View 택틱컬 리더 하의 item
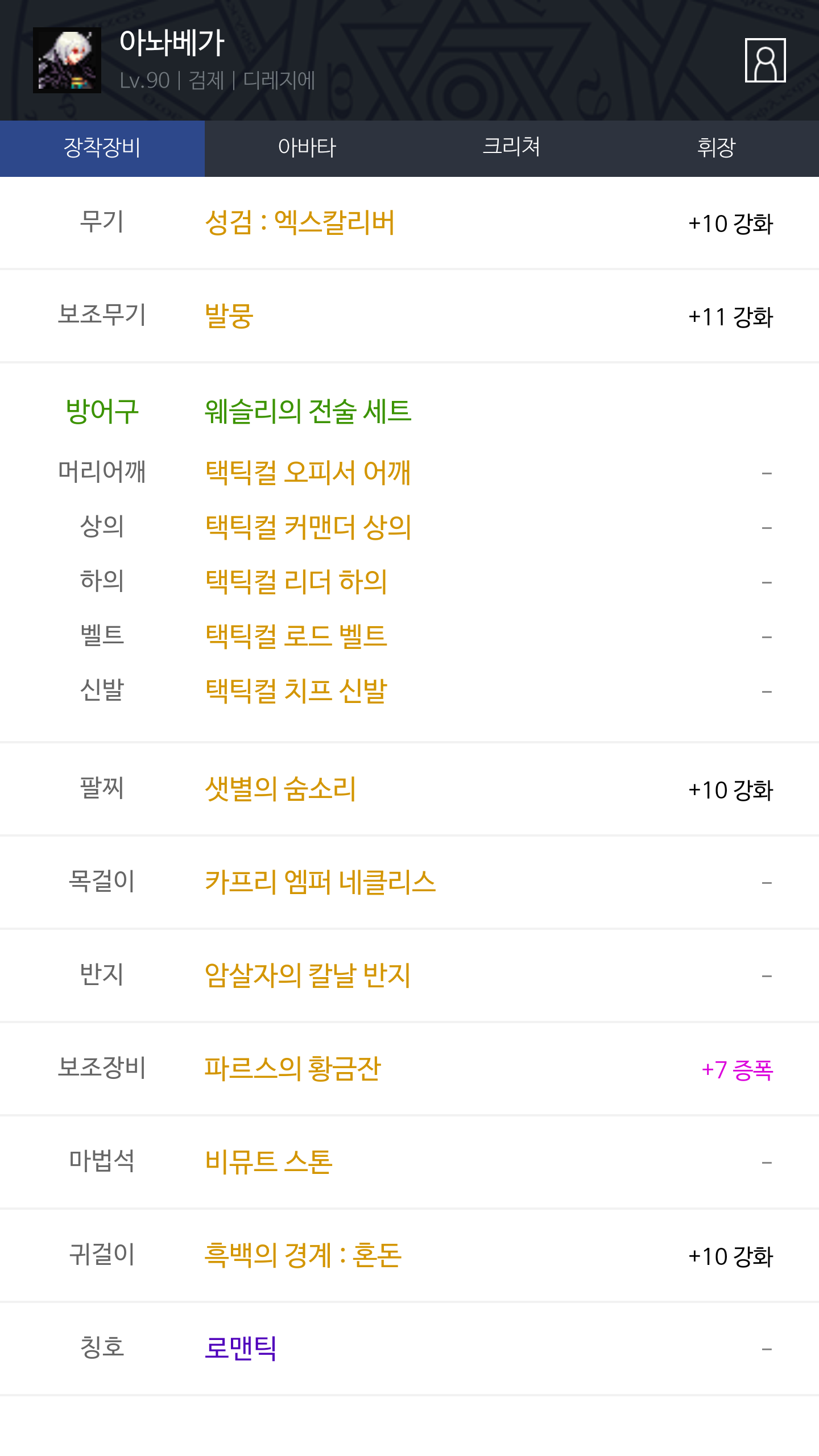Screen dimensions: 819x1456 (296, 581)
